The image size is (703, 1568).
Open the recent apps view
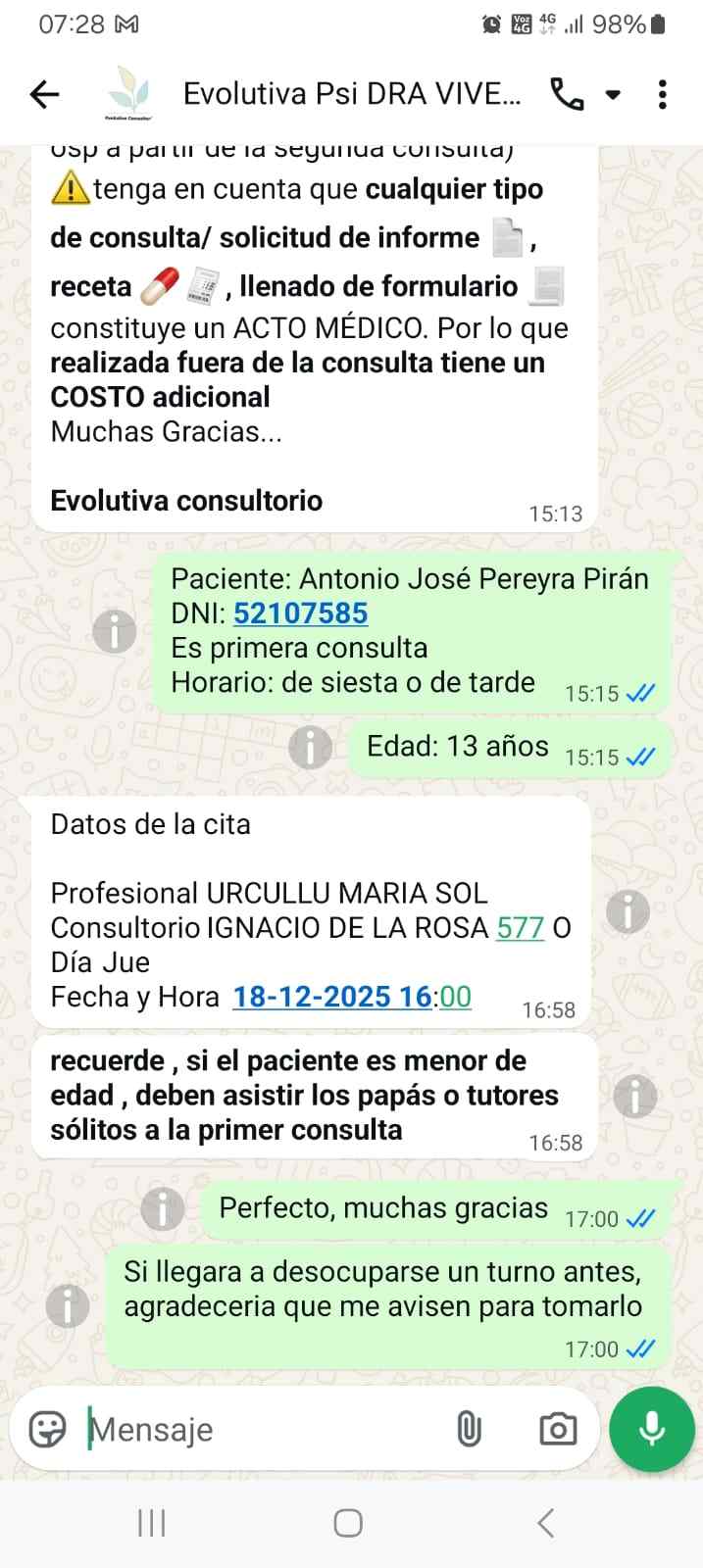click(152, 1523)
